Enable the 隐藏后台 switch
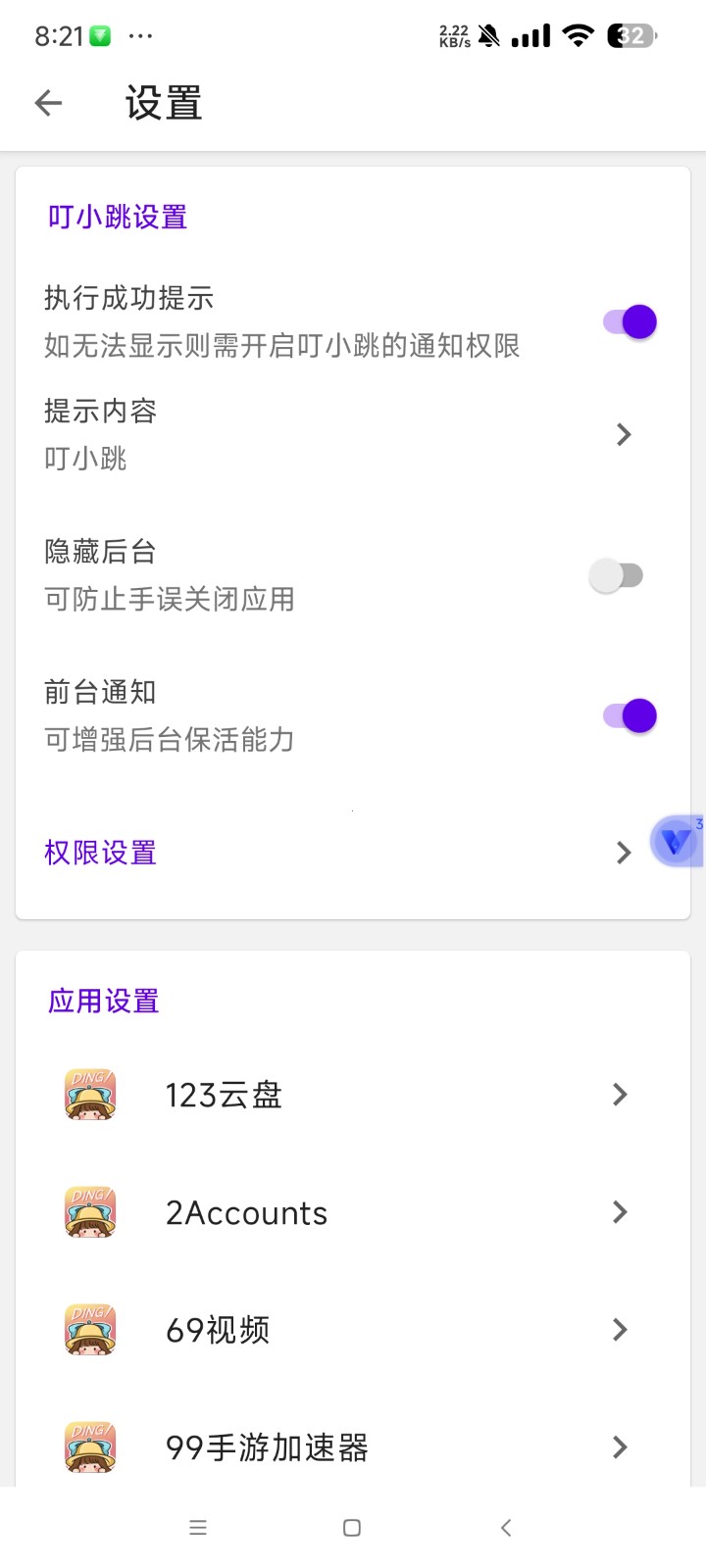This screenshot has width=706, height=1568. click(618, 575)
